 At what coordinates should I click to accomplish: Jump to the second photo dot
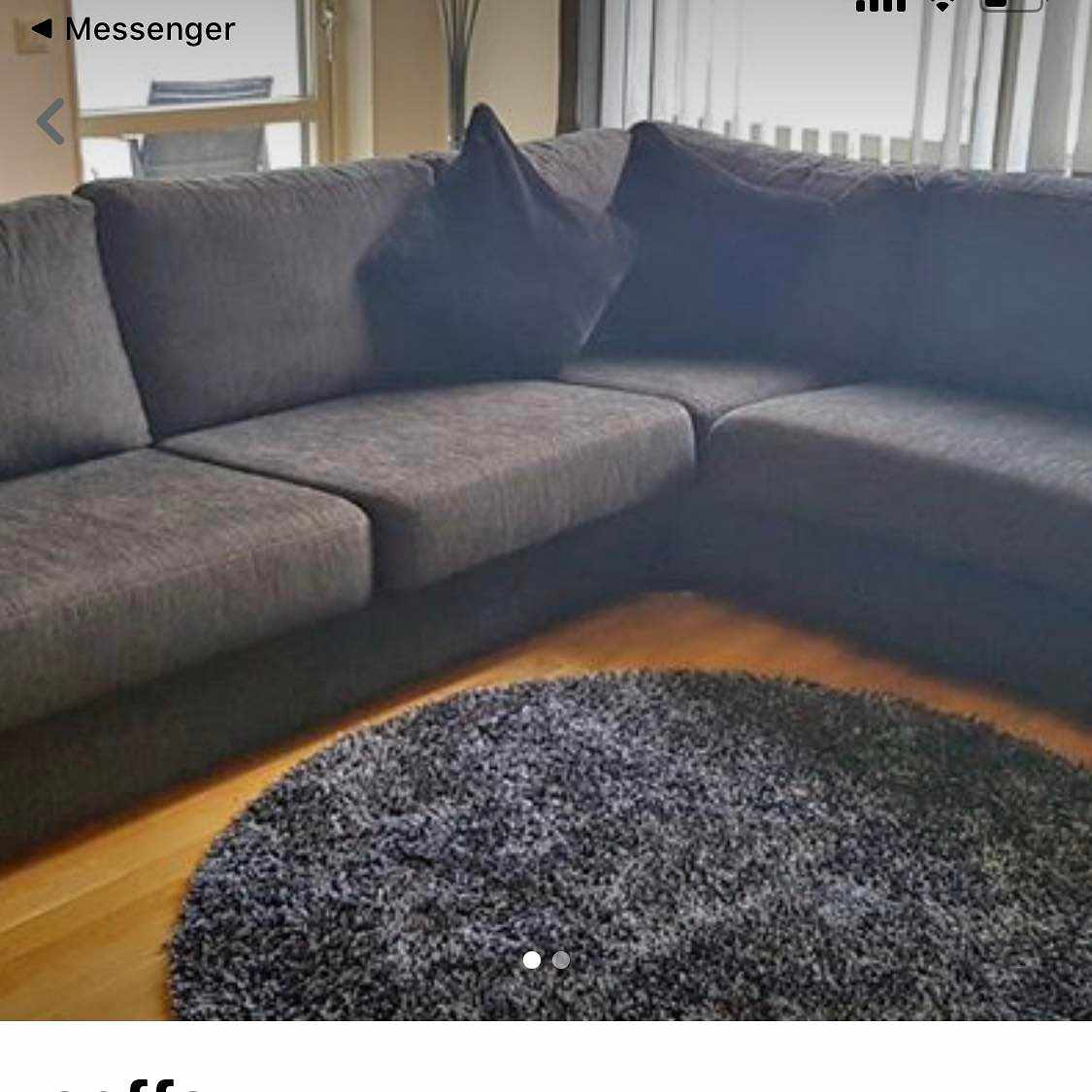click(561, 960)
